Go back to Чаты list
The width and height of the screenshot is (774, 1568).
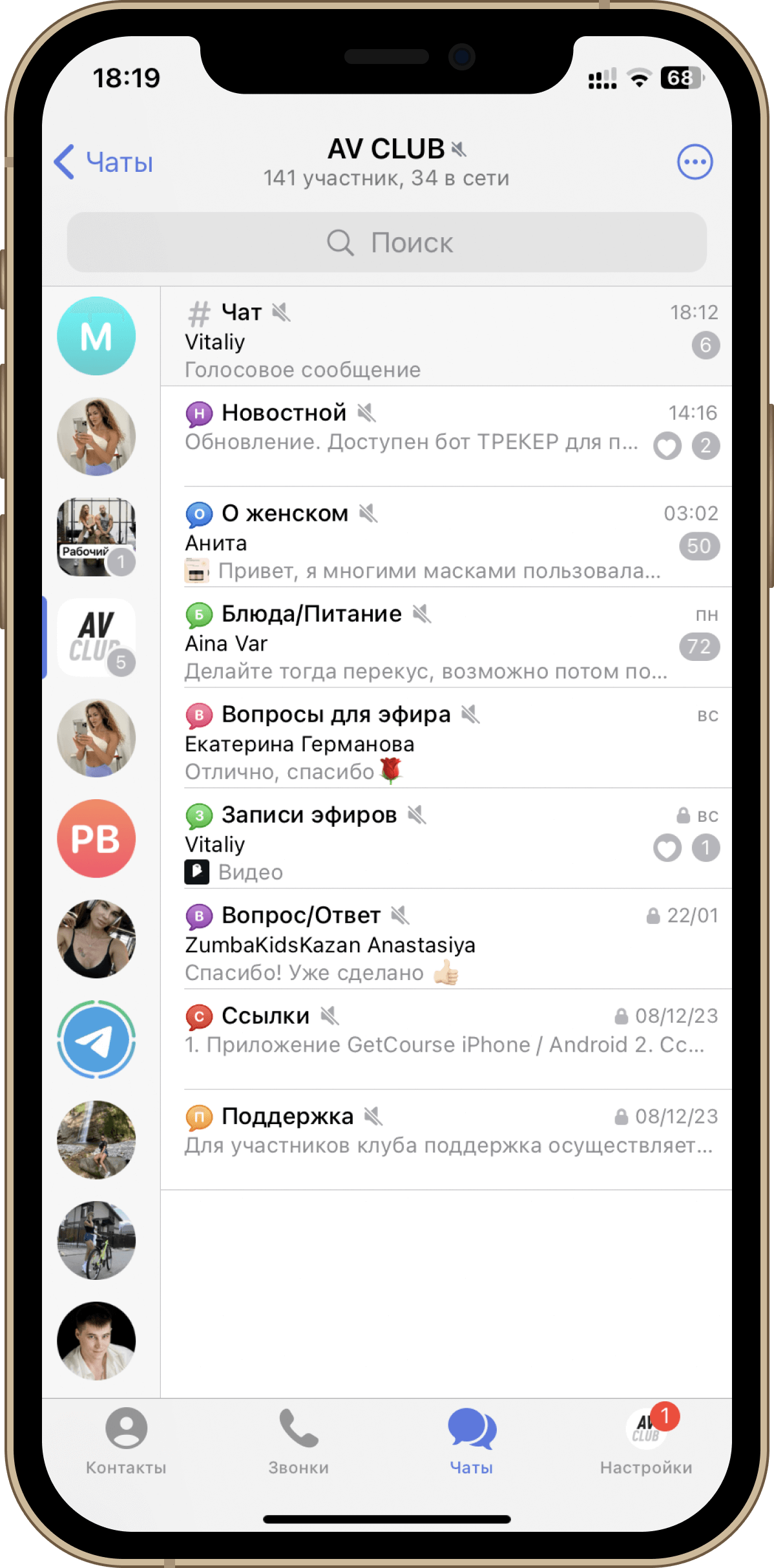(x=103, y=162)
